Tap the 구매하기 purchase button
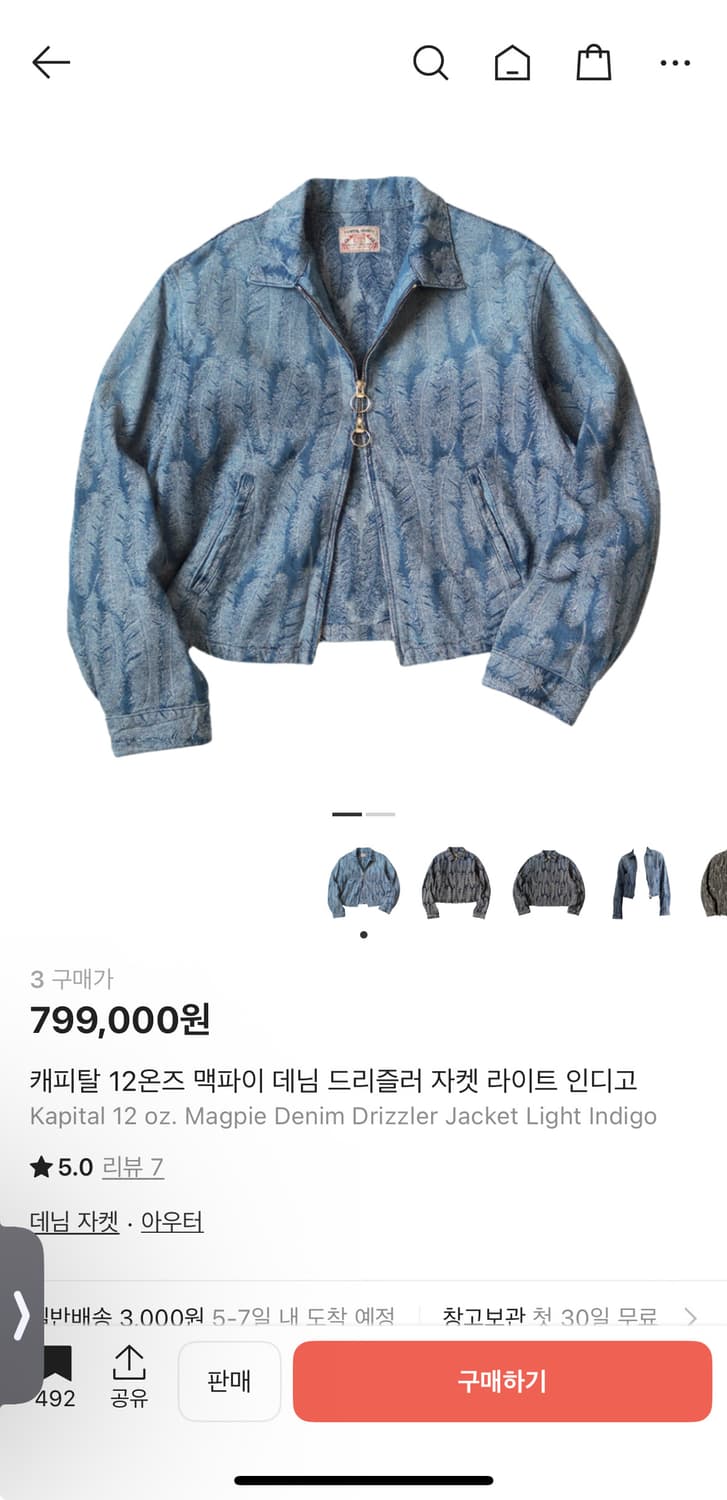Image resolution: width=727 pixels, height=1500 pixels. coord(504,1381)
